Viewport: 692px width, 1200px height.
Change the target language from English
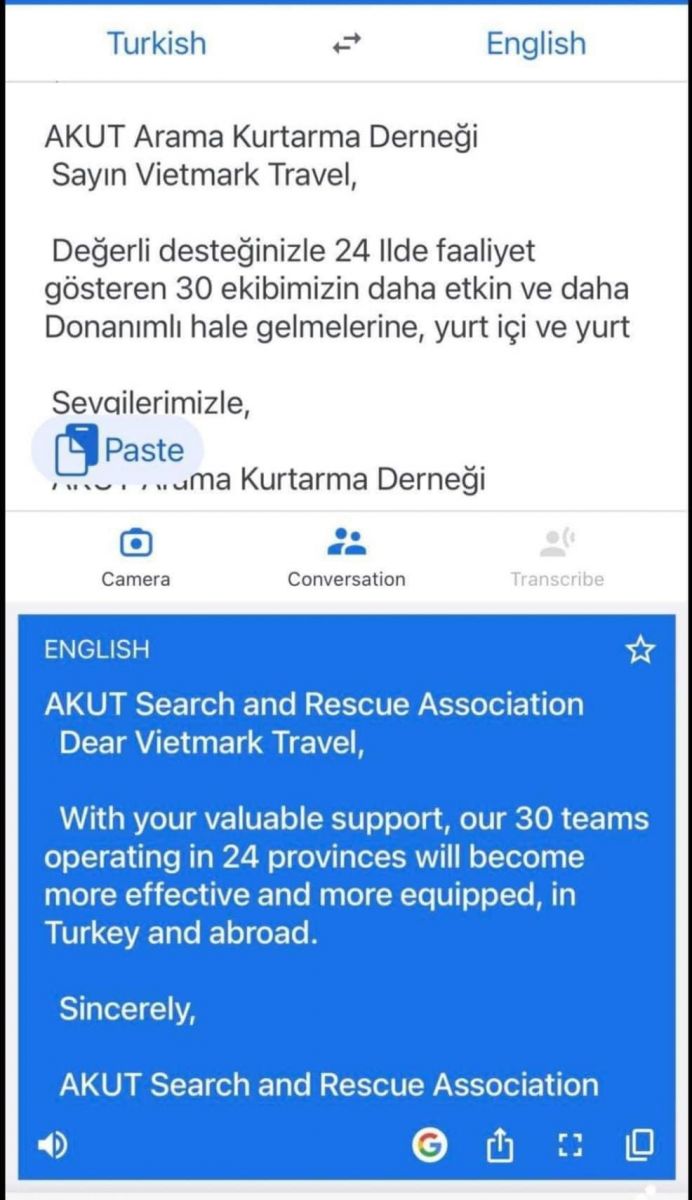point(535,43)
